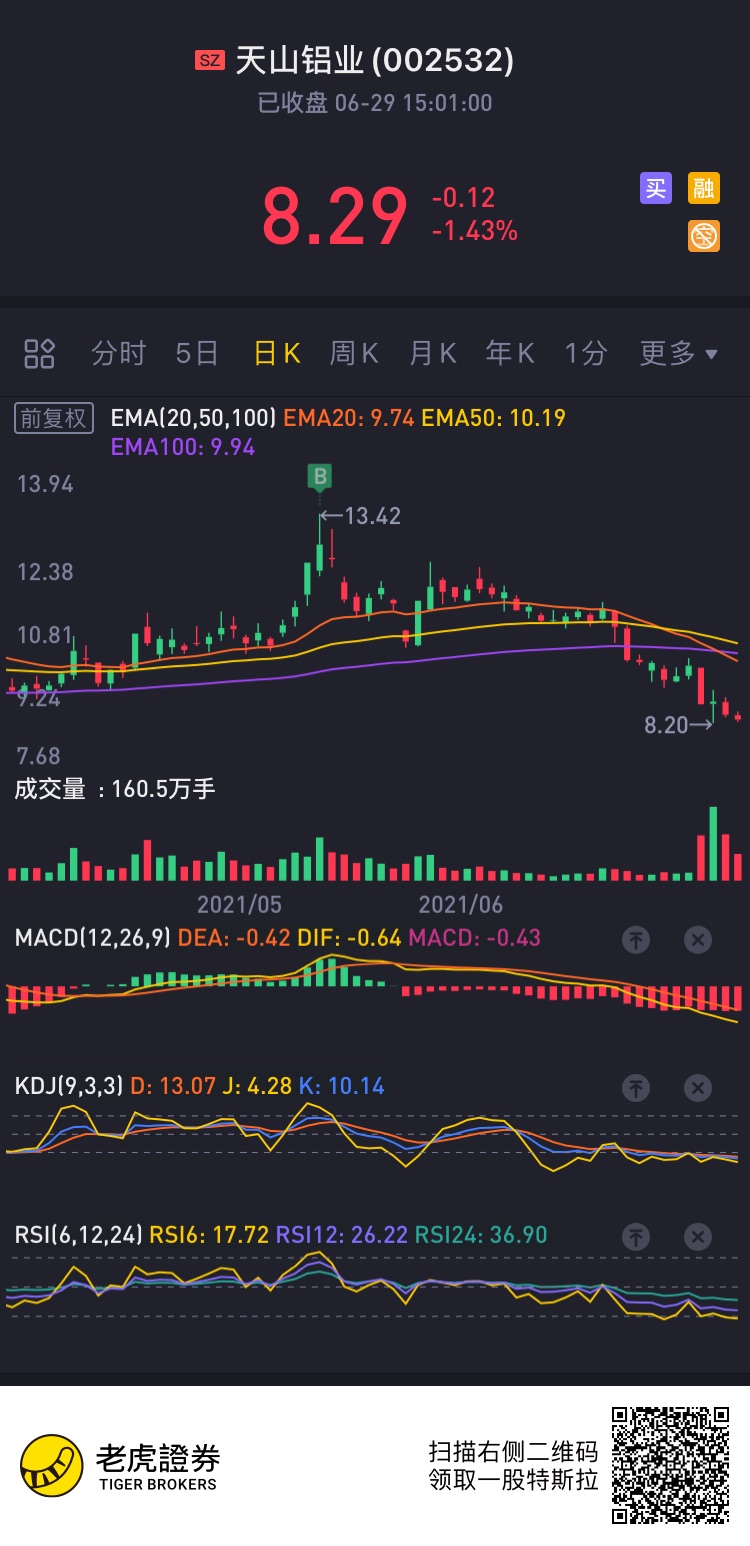Image resolution: width=750 pixels, height=1546 pixels.
Task: Dismiss the RSI indicator panel
Action: 698,1237
